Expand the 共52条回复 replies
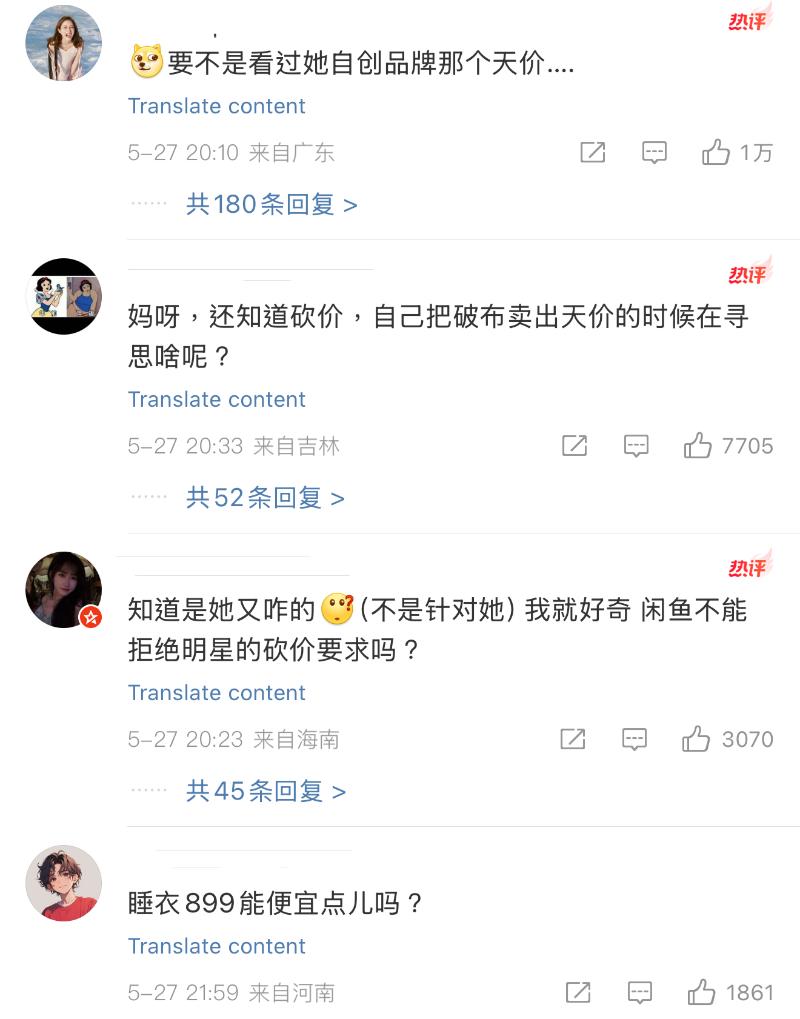The width and height of the screenshot is (800, 1019). point(265,498)
